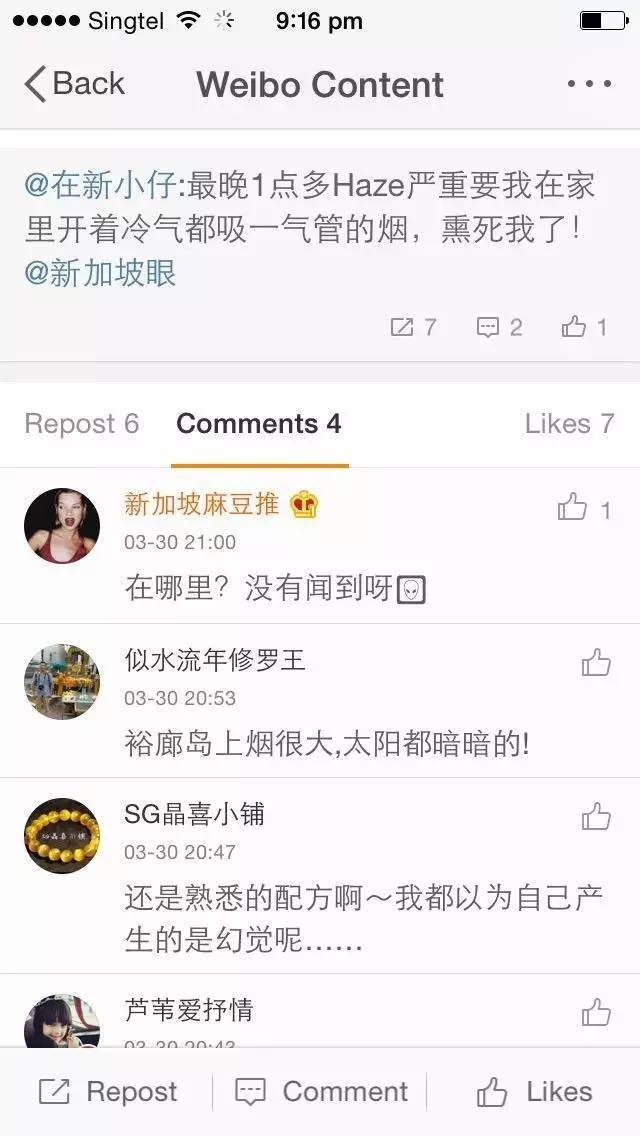Like the comment by 芦苇爱抒情

[596, 1012]
